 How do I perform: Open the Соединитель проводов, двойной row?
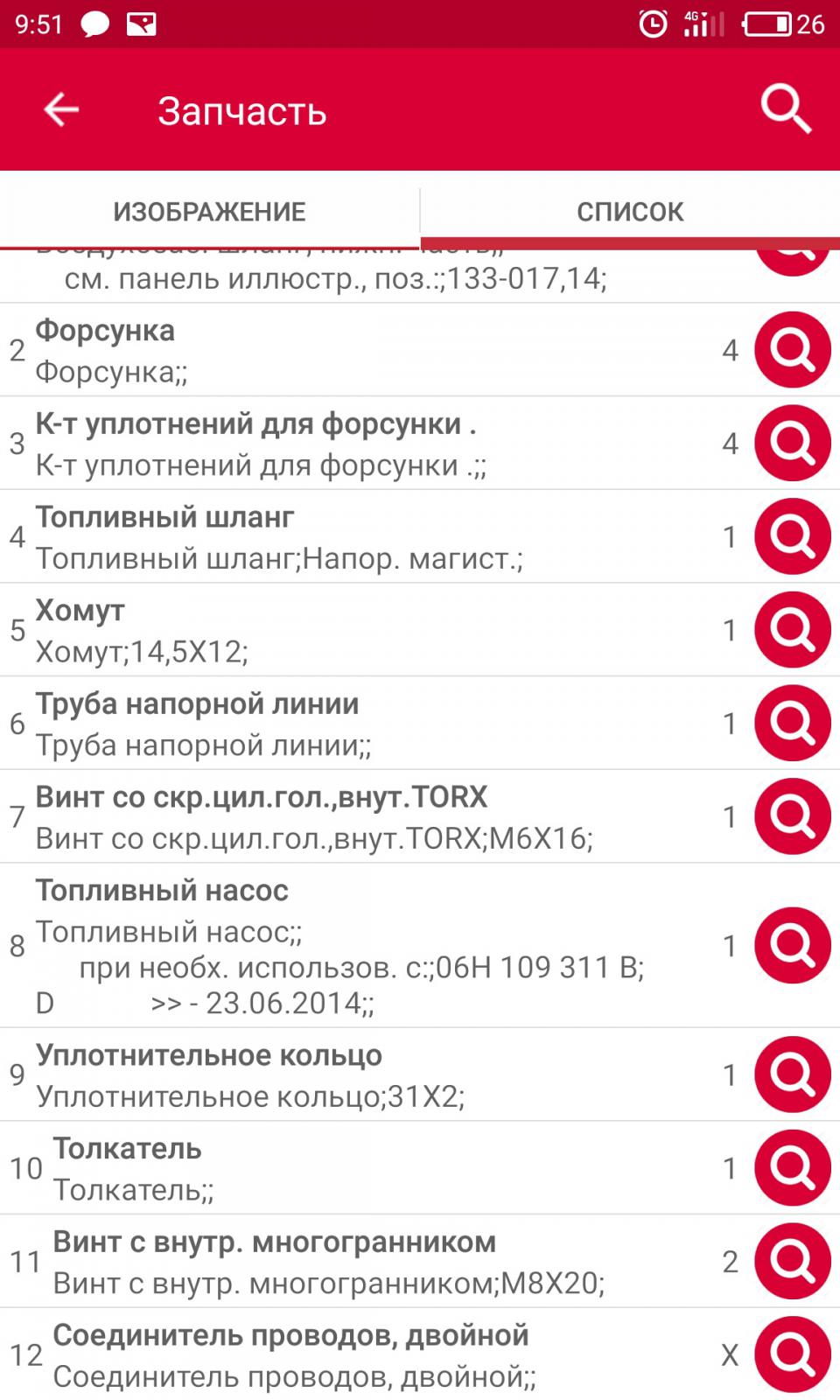coord(420,1354)
